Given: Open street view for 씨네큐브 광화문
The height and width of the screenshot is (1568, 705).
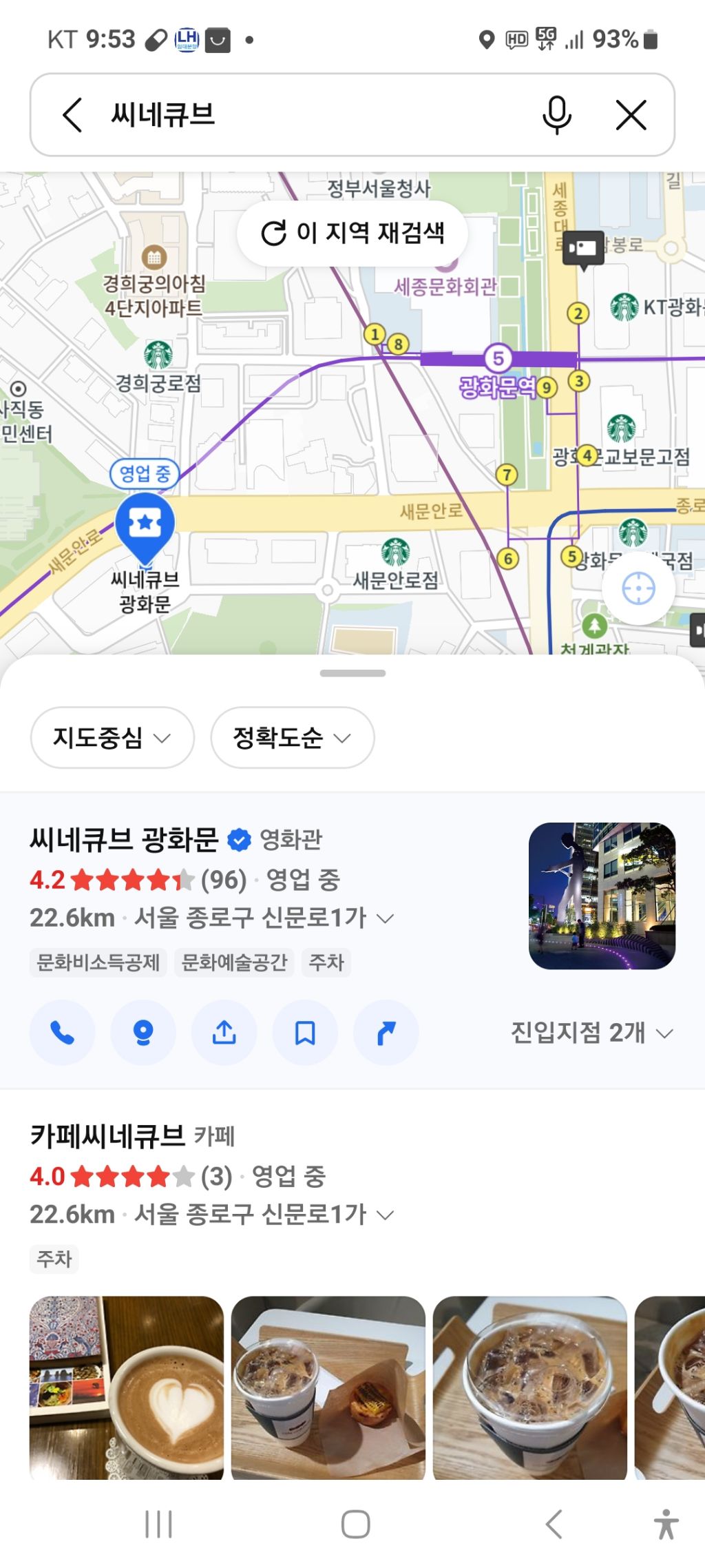Looking at the screenshot, I should tap(143, 1033).
